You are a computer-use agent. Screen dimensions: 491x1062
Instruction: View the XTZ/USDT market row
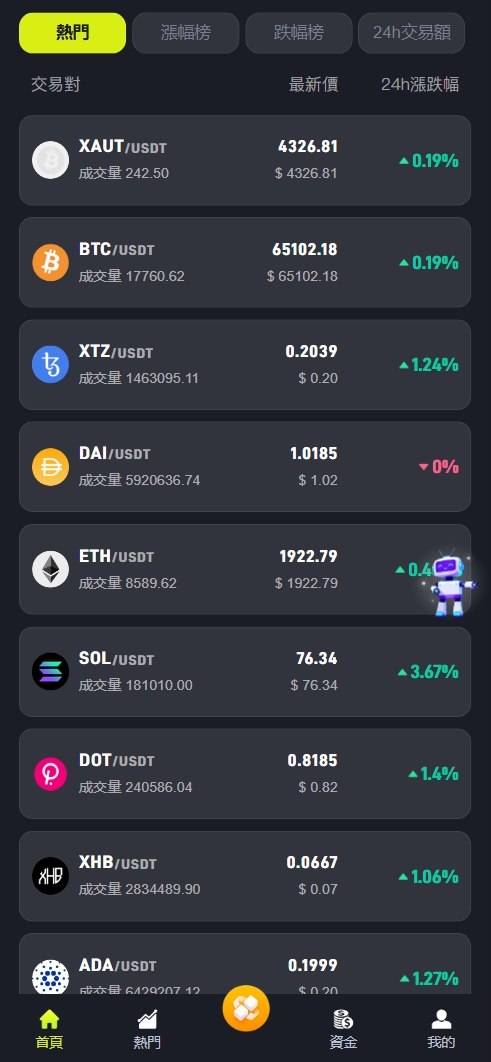coord(244,364)
